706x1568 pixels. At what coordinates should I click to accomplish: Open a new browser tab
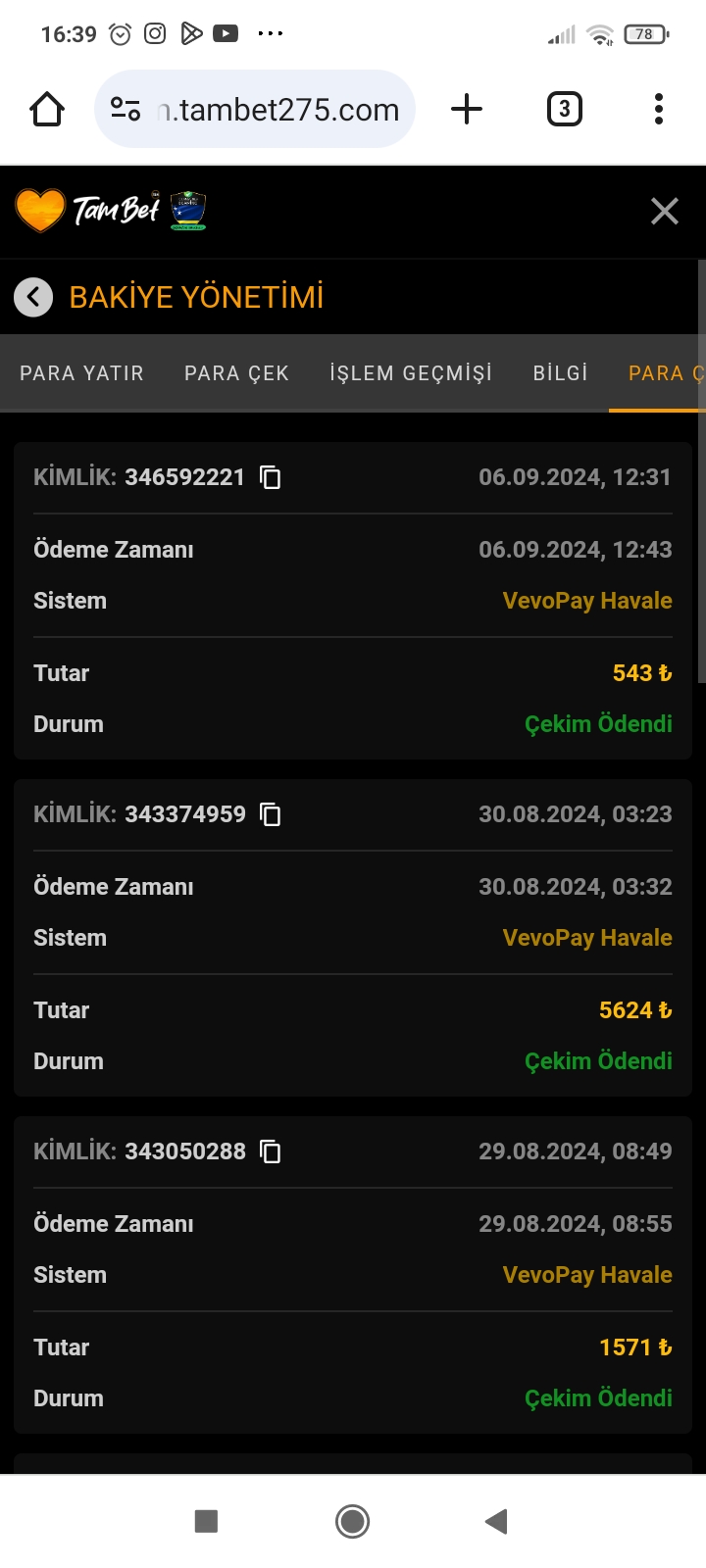point(467,109)
